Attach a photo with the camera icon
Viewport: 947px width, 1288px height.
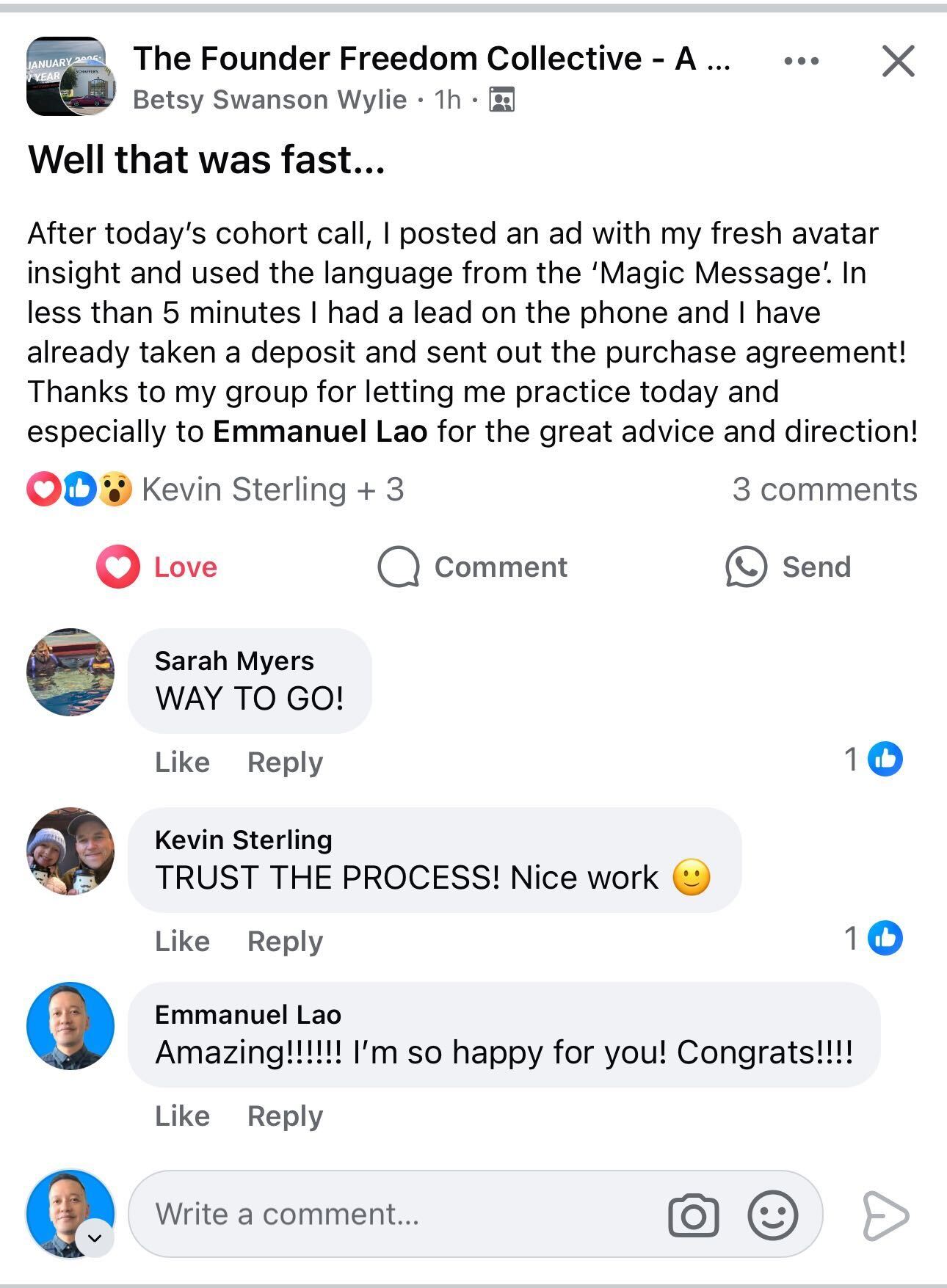click(693, 1215)
